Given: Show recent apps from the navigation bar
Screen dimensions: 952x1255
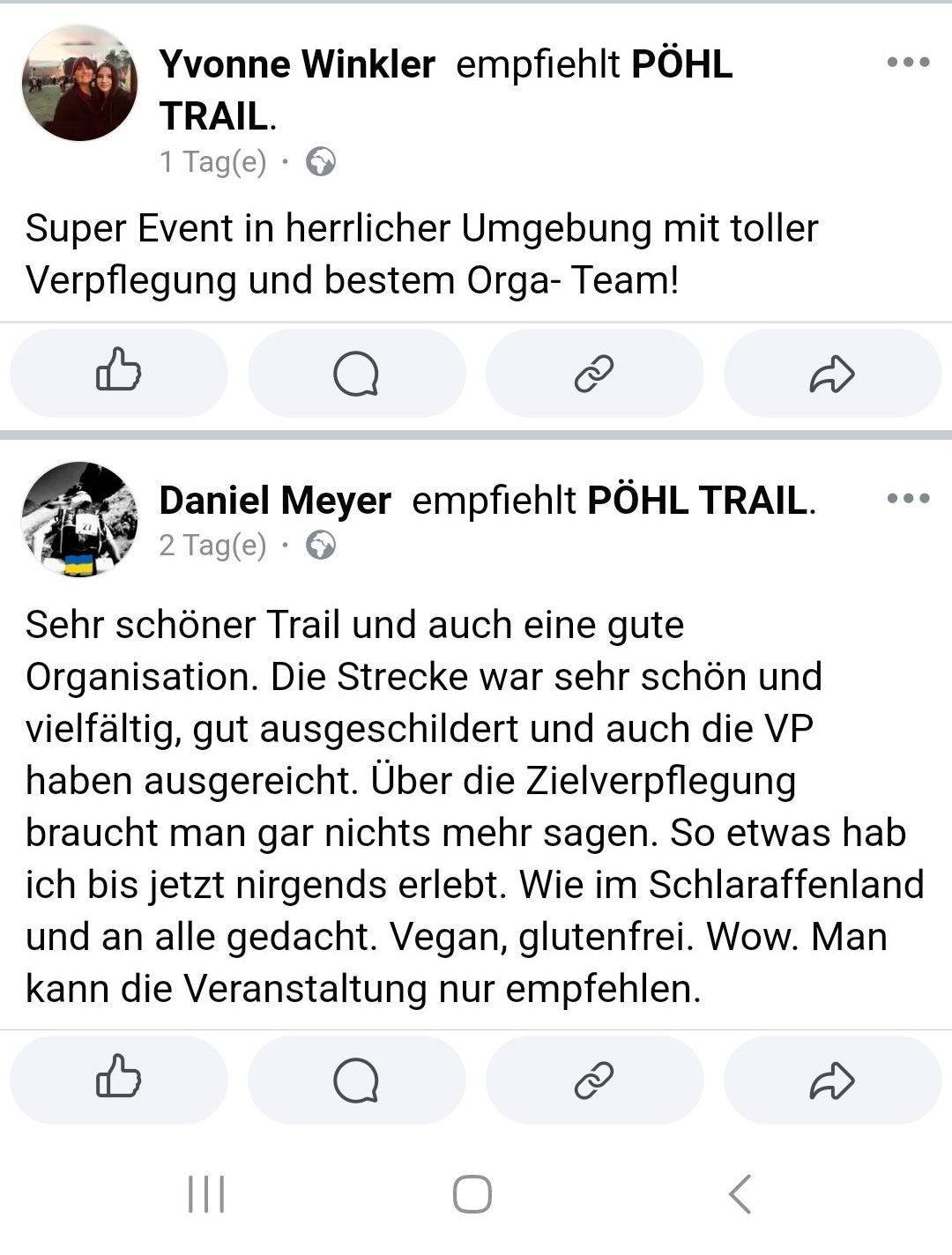Looking at the screenshot, I should (207, 1194).
